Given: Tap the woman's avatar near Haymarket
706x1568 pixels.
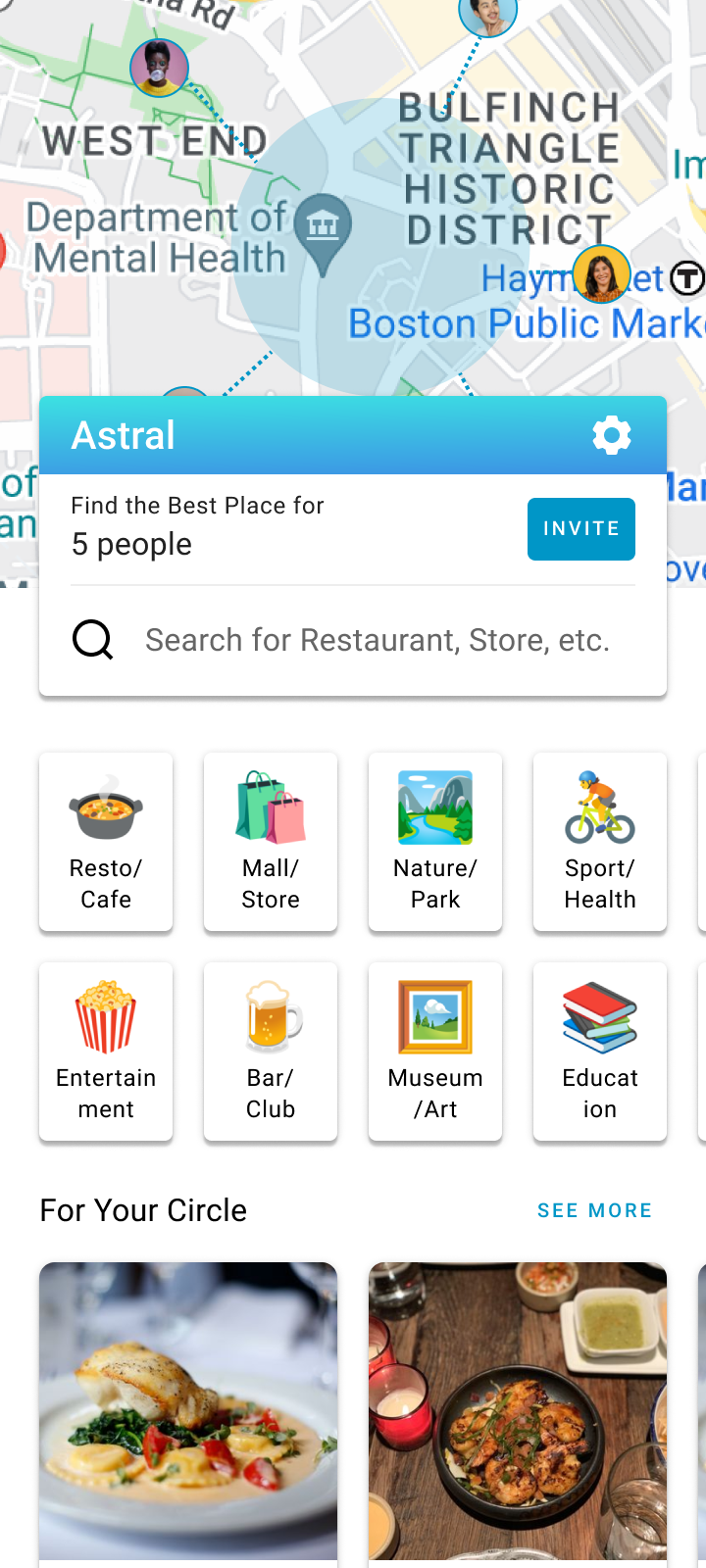Looking at the screenshot, I should point(601,274).
